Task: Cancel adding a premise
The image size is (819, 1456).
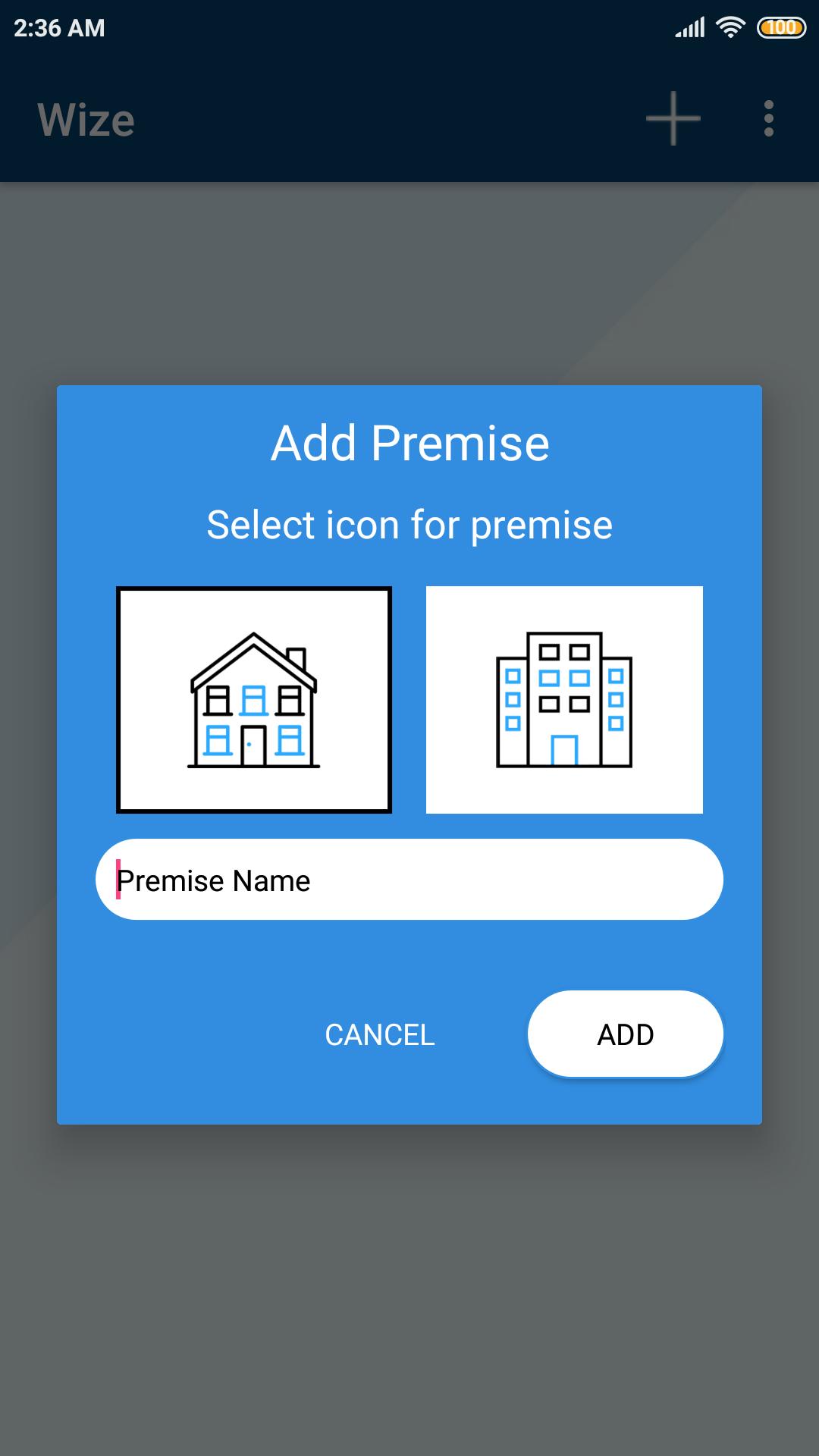Action: pos(380,1034)
